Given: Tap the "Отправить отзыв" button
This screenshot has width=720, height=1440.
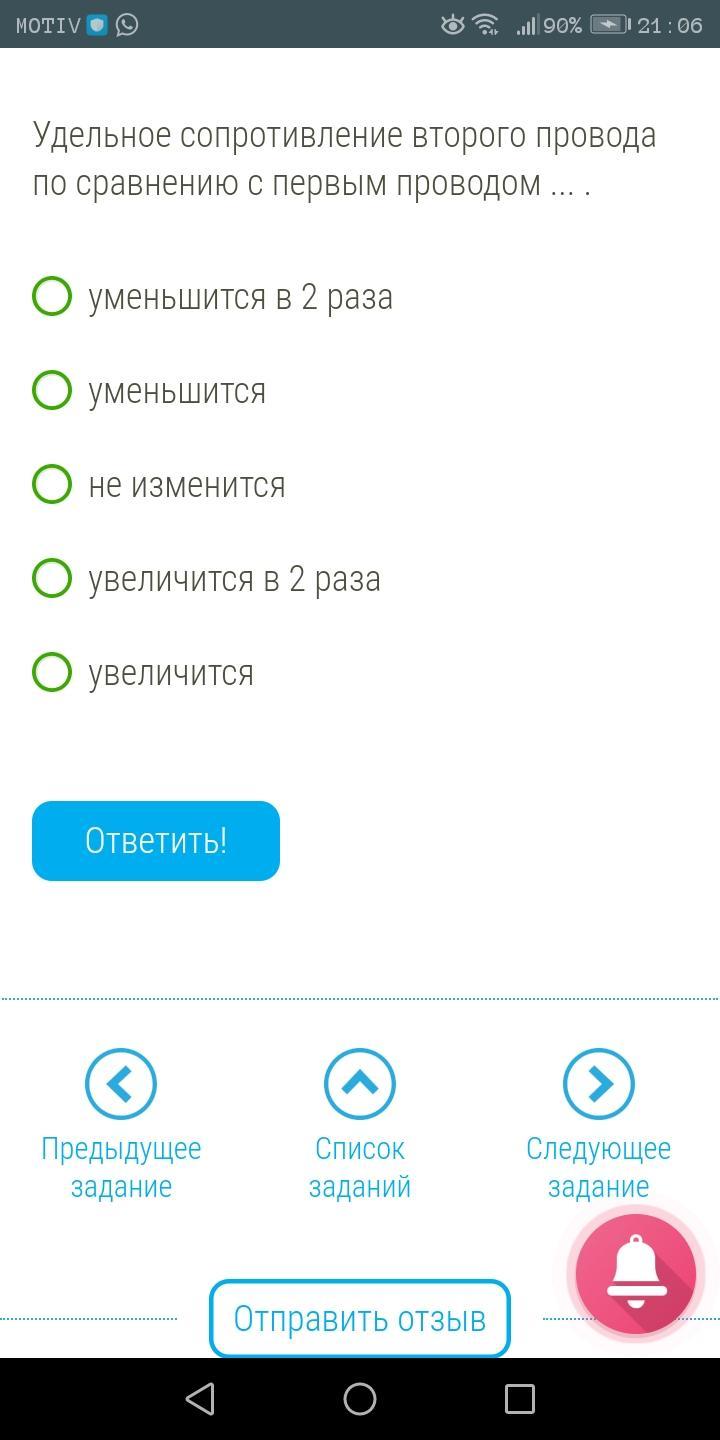Looking at the screenshot, I should (x=360, y=1319).
